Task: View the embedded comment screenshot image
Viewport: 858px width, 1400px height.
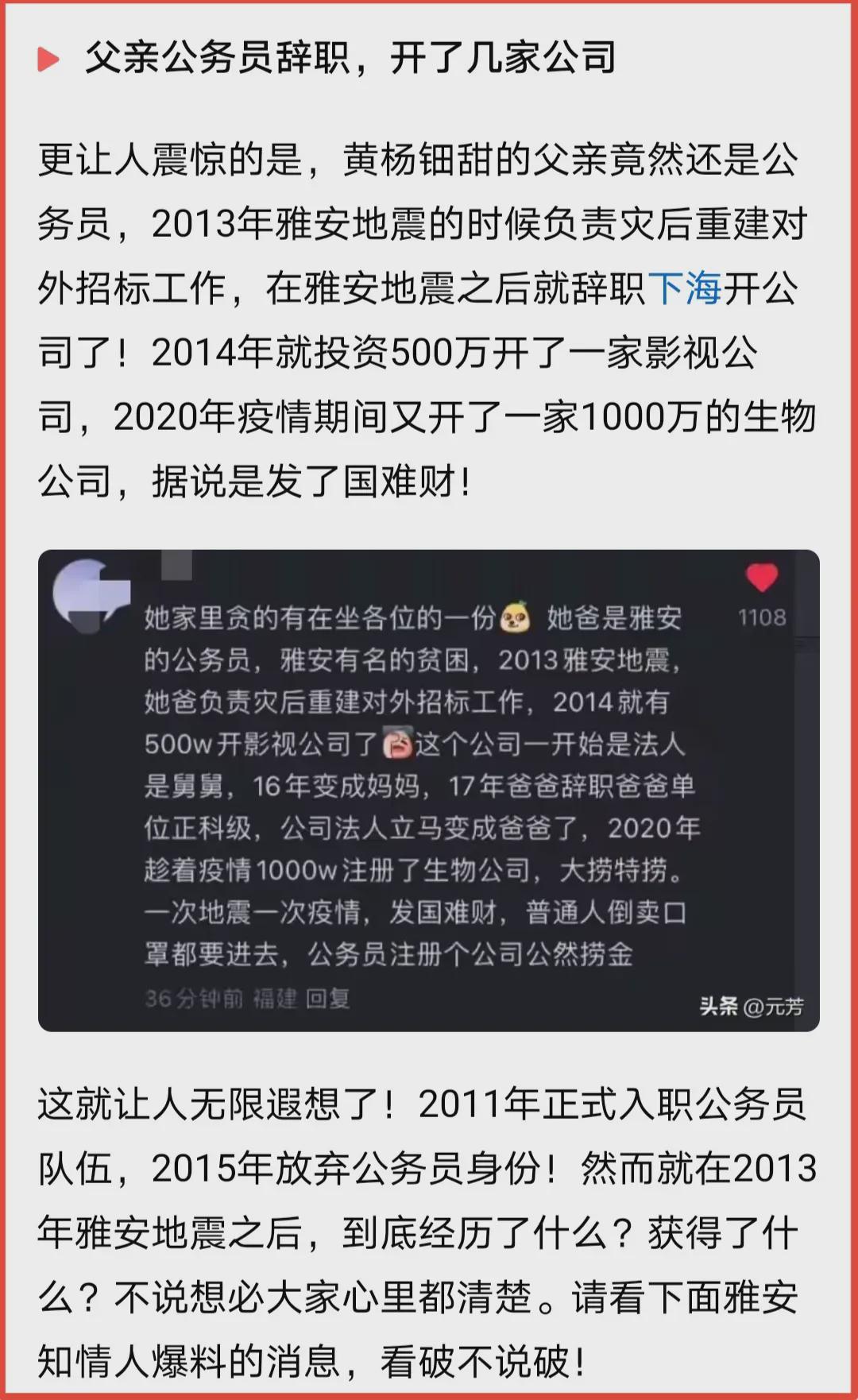Action: coord(429,791)
